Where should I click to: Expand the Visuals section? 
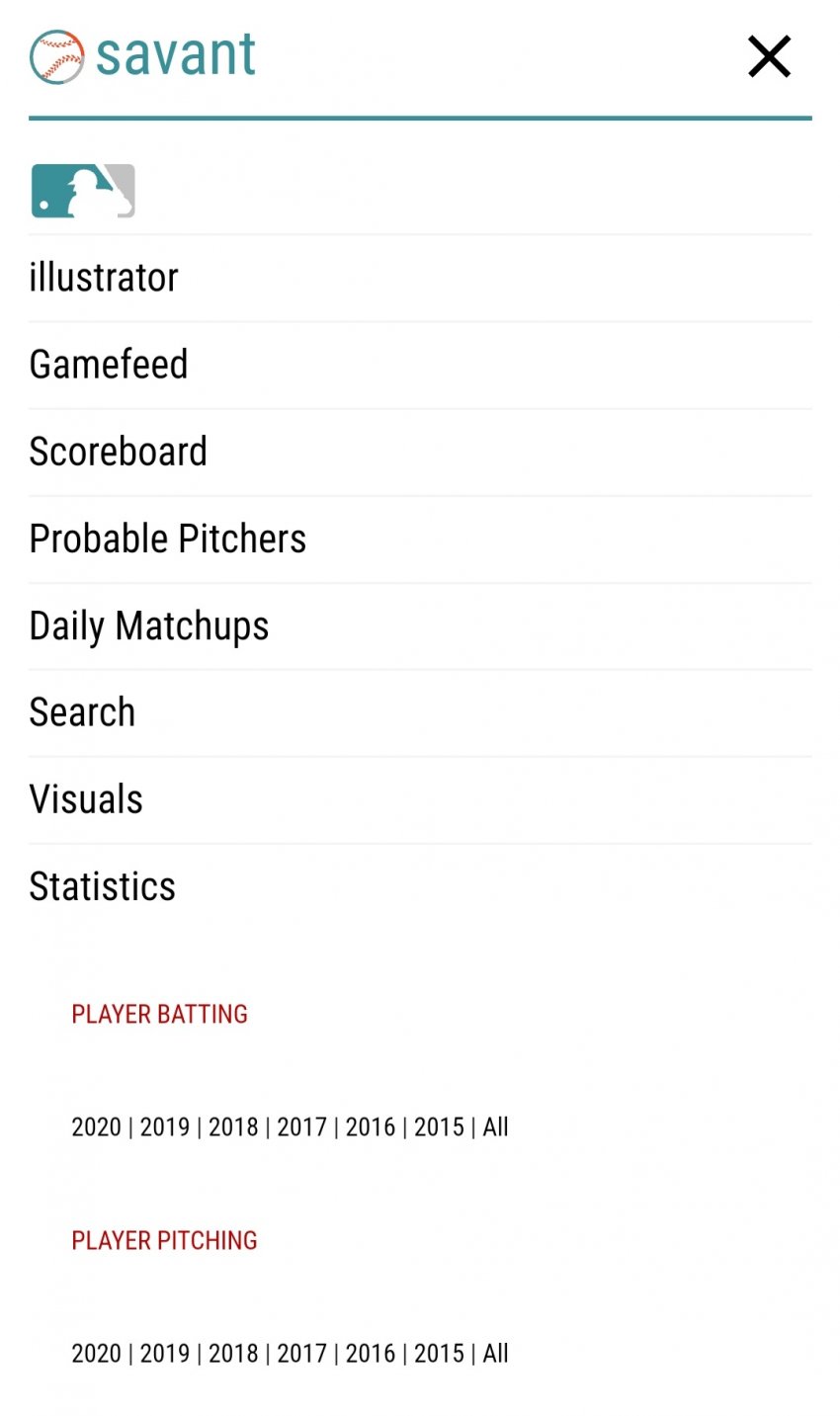[86, 799]
